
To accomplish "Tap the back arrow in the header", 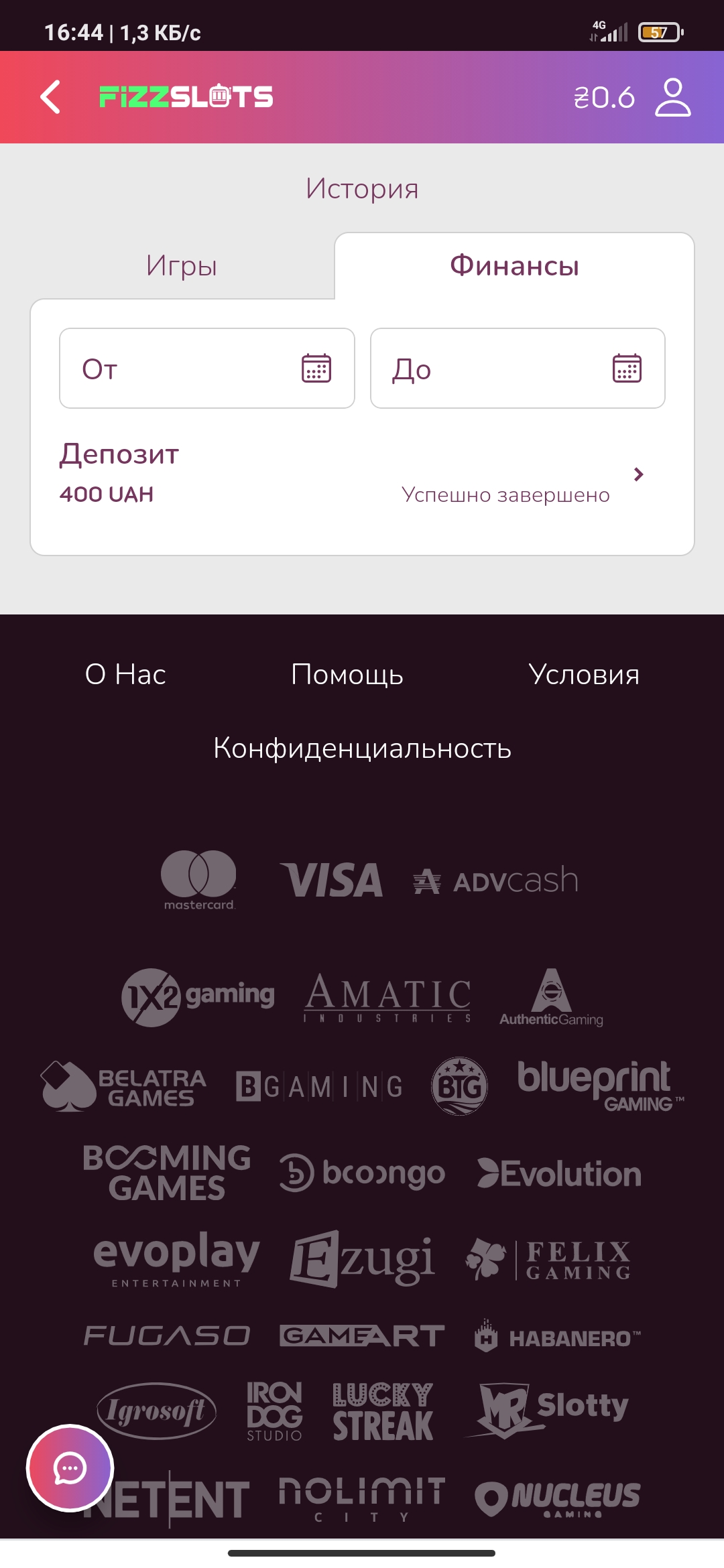I will tap(50, 97).
